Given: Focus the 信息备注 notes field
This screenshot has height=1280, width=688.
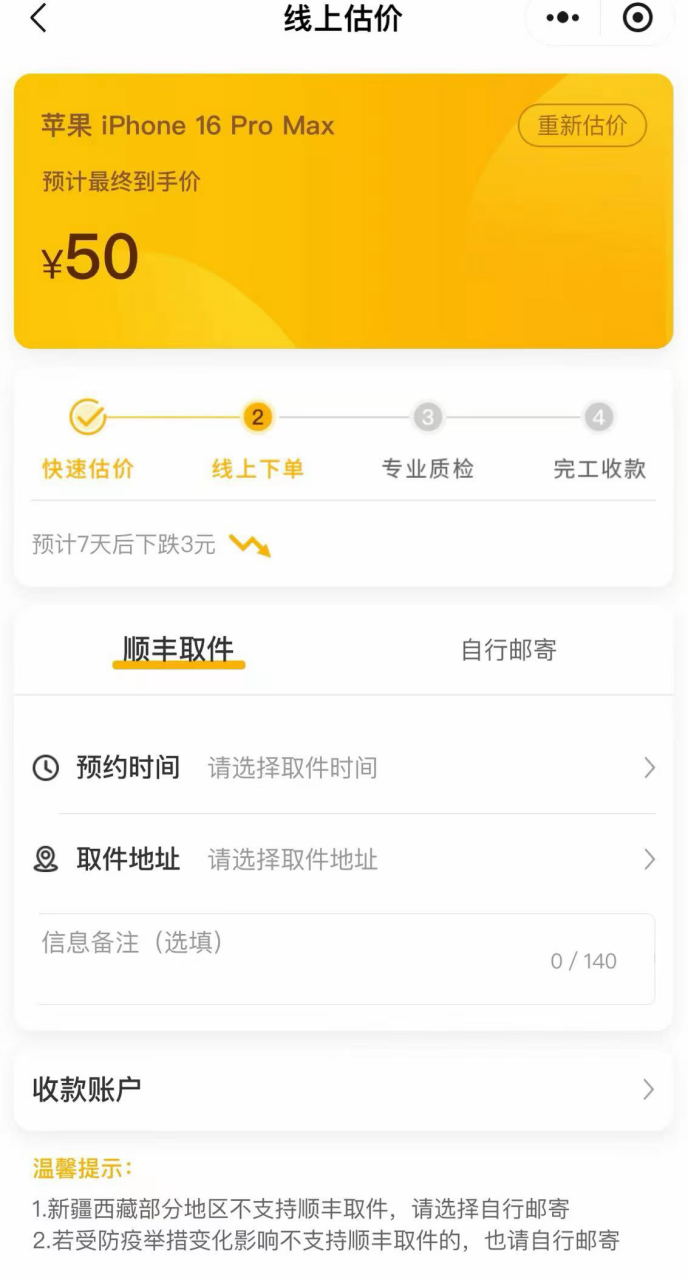Looking at the screenshot, I should pyautogui.click(x=345, y=958).
